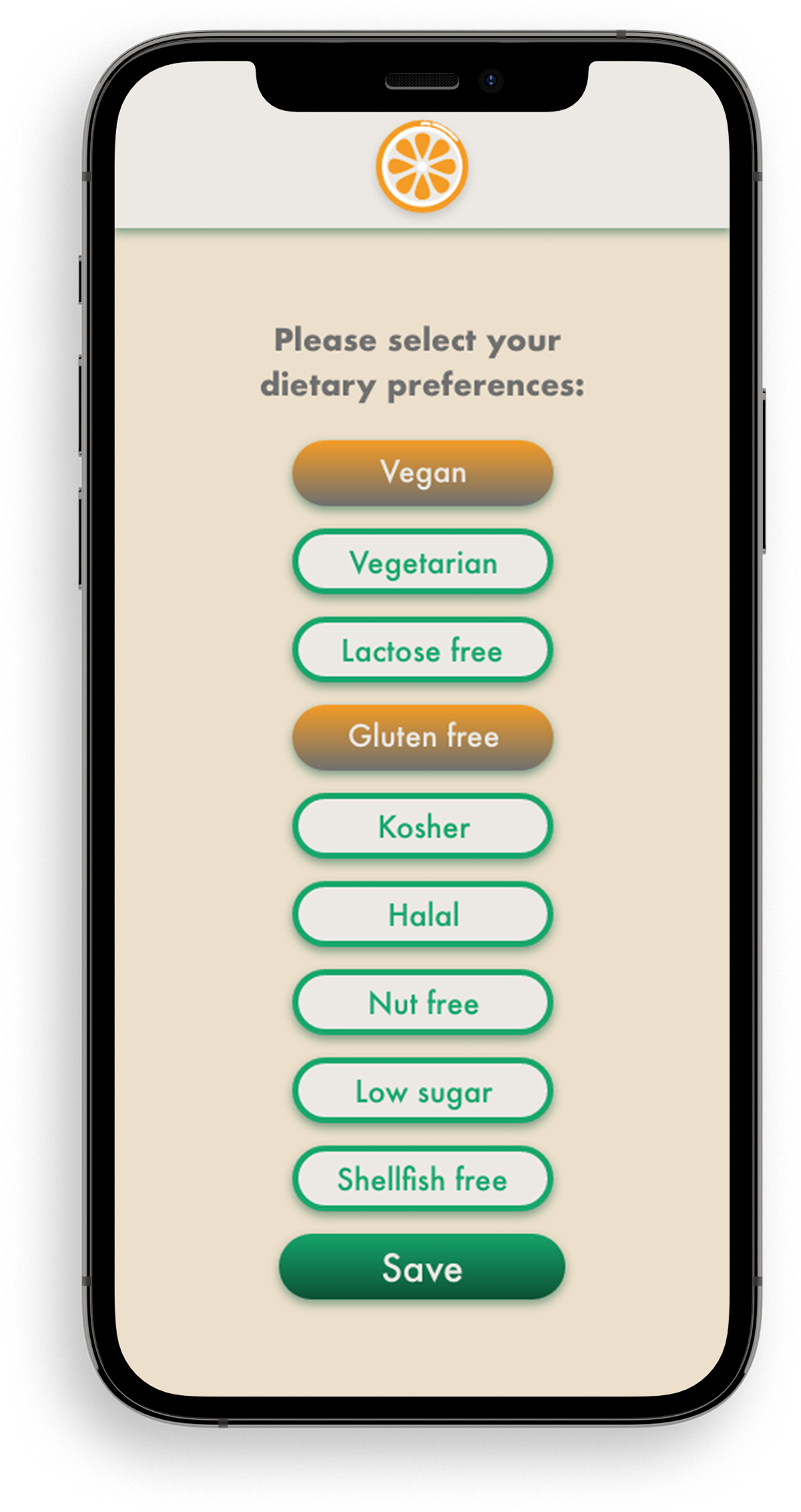Save the dietary preferences

click(x=422, y=1266)
